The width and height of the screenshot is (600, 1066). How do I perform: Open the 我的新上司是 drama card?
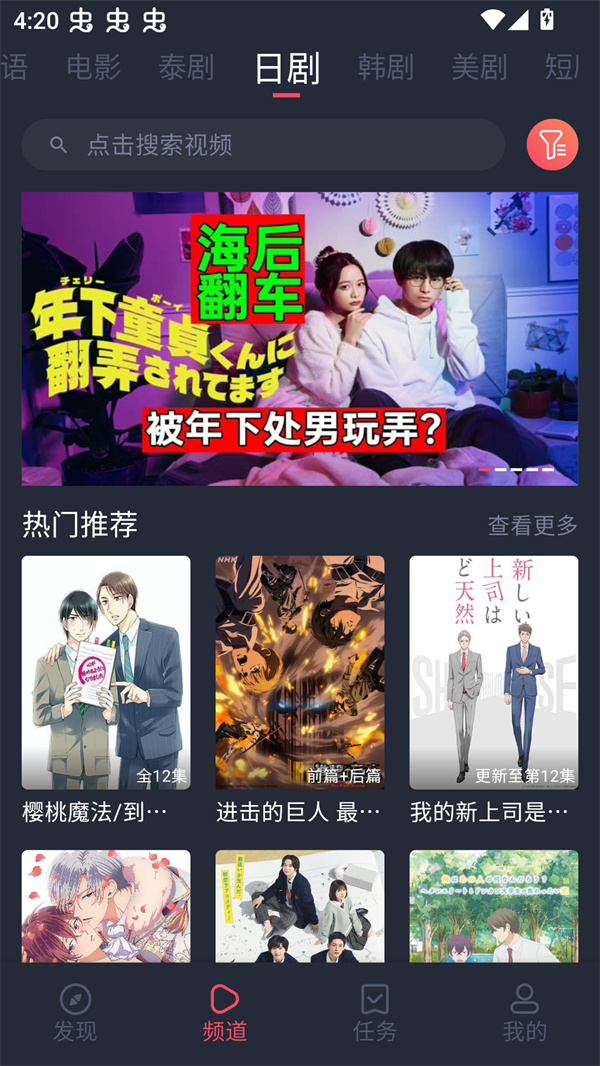pyautogui.click(x=493, y=672)
